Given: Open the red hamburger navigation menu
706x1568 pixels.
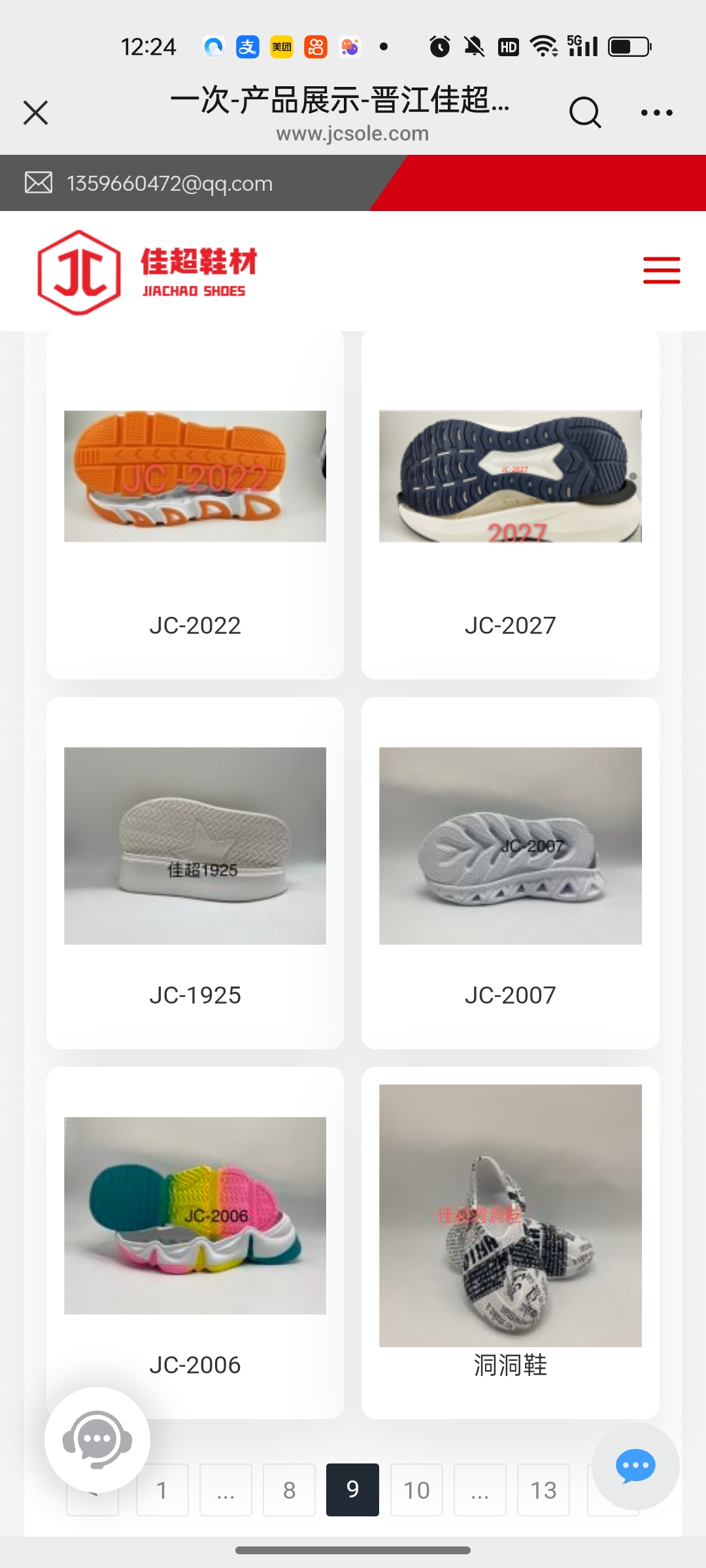Looking at the screenshot, I should pos(661,270).
